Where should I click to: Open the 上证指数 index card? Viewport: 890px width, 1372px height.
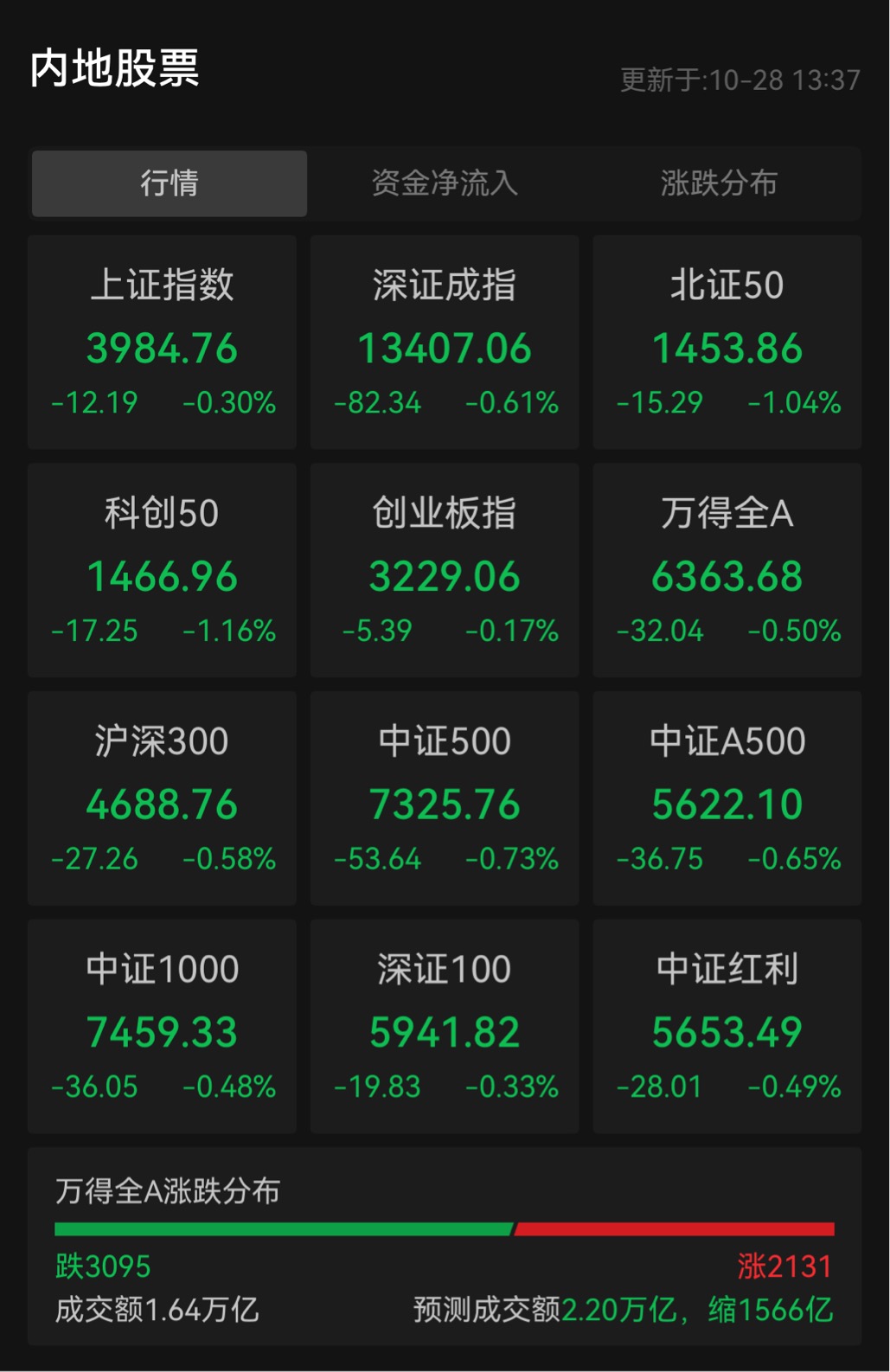pyautogui.click(x=163, y=343)
